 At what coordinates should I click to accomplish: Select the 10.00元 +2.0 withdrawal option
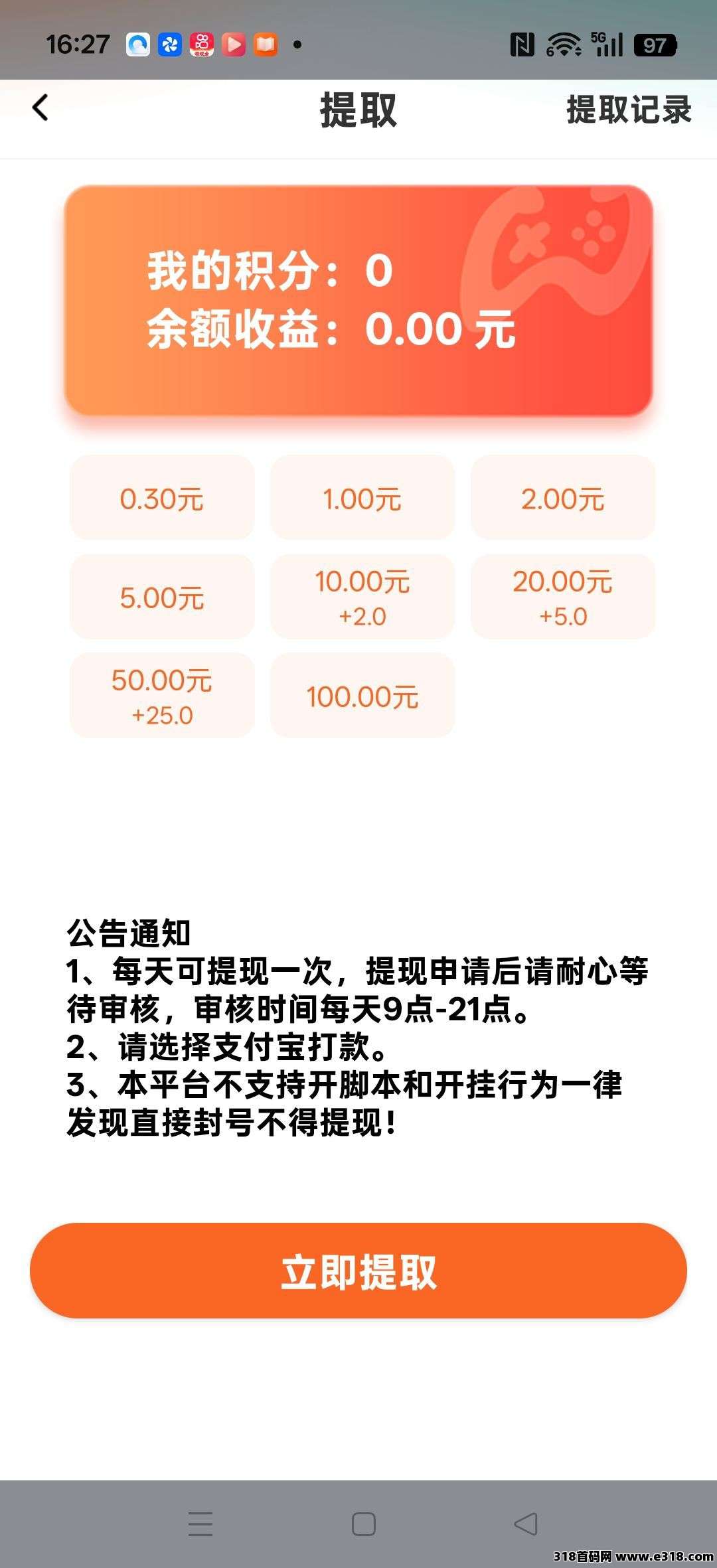point(362,596)
